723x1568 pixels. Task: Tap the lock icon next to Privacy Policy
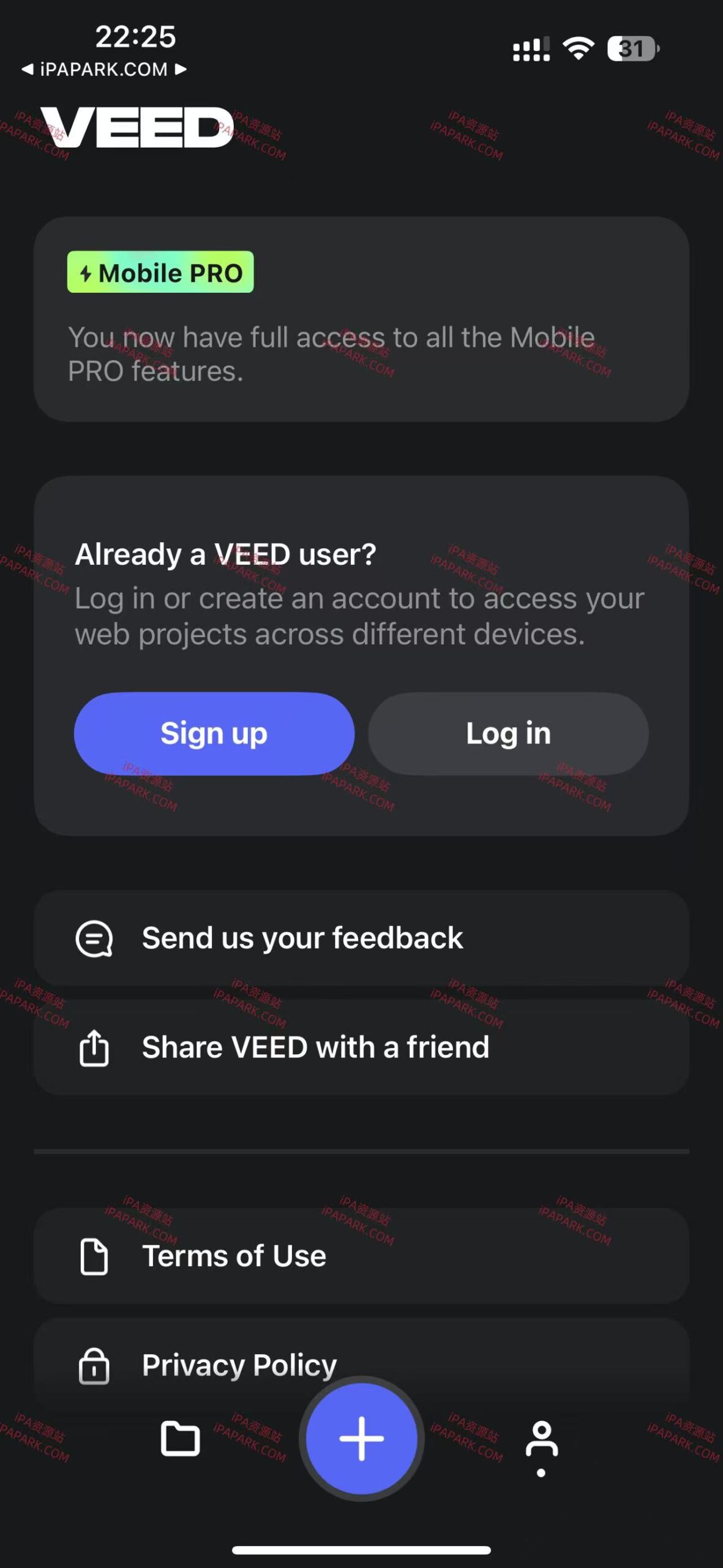pos(95,1365)
